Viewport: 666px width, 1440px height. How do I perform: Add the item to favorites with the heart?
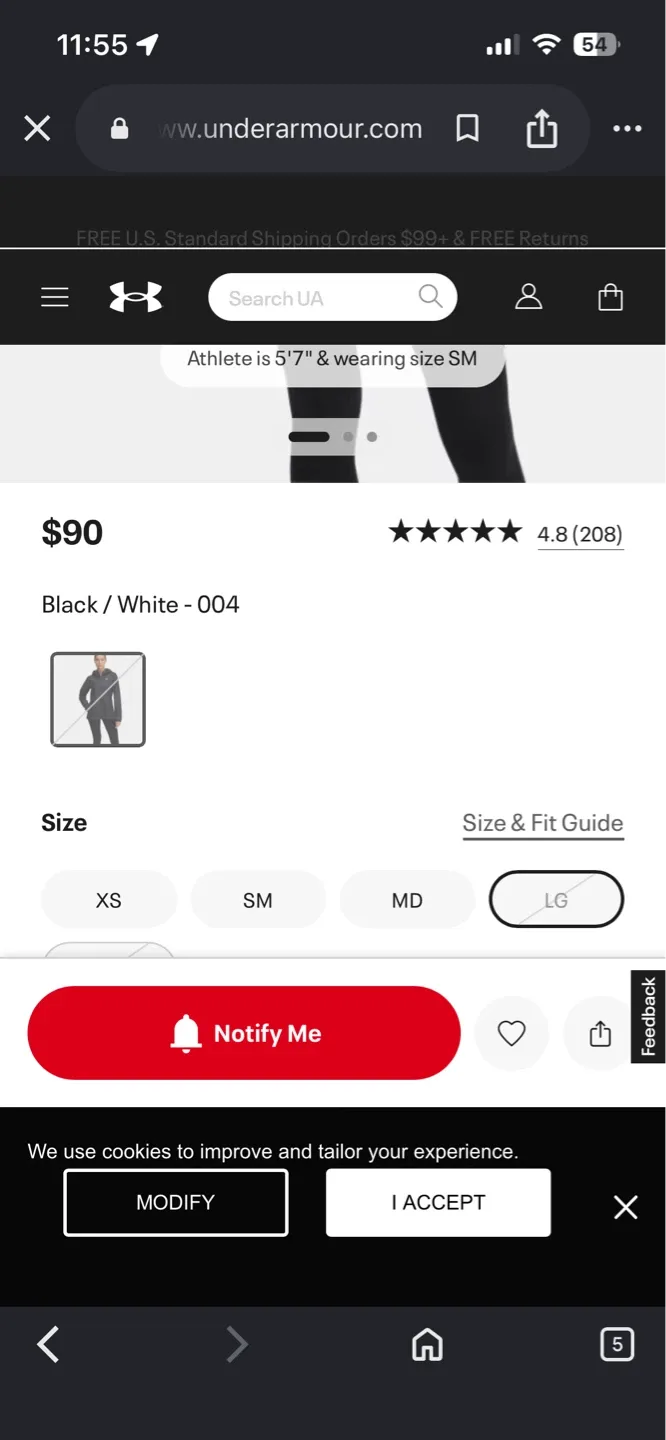pyautogui.click(x=512, y=1033)
